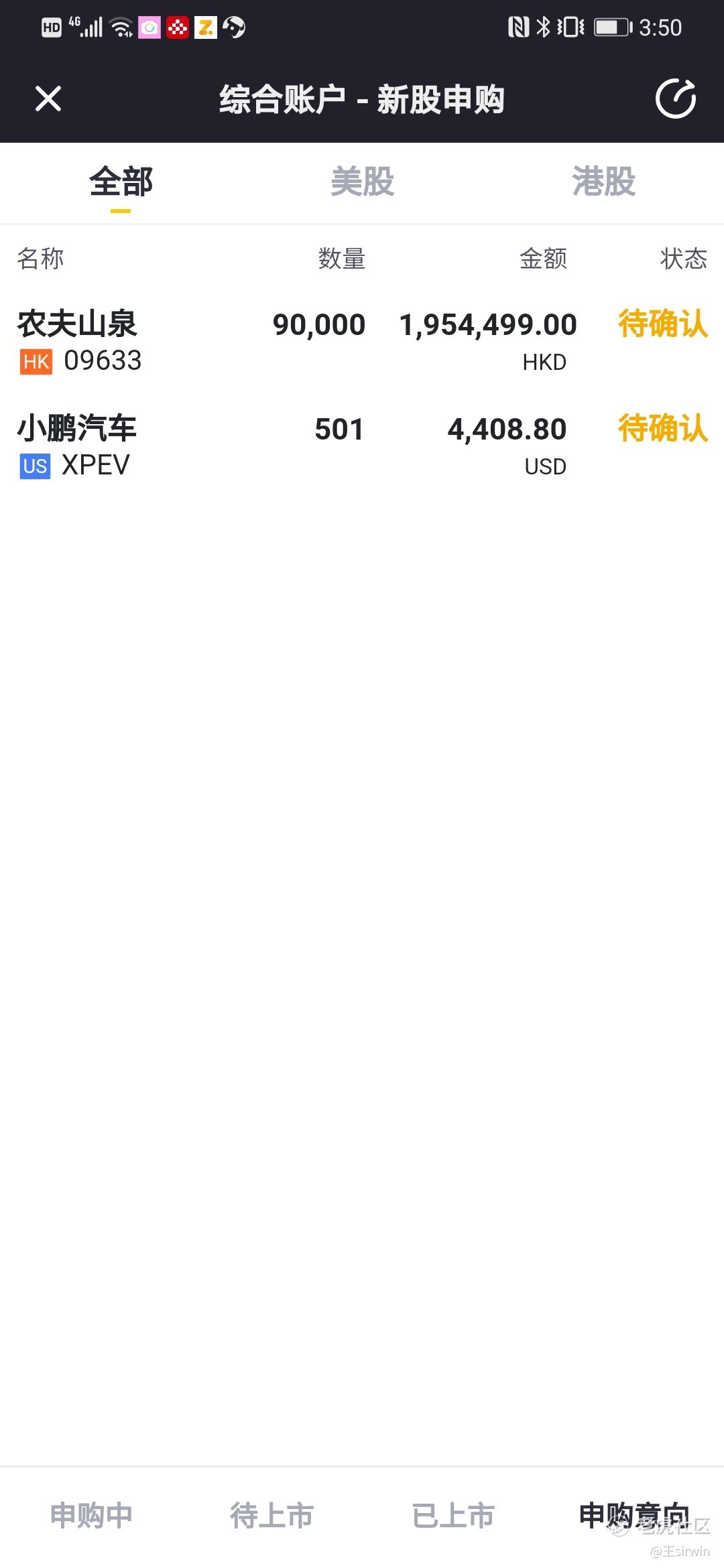Screen dimensions: 724x1568
Task: Switch to the 港股 tab
Action: click(x=603, y=182)
